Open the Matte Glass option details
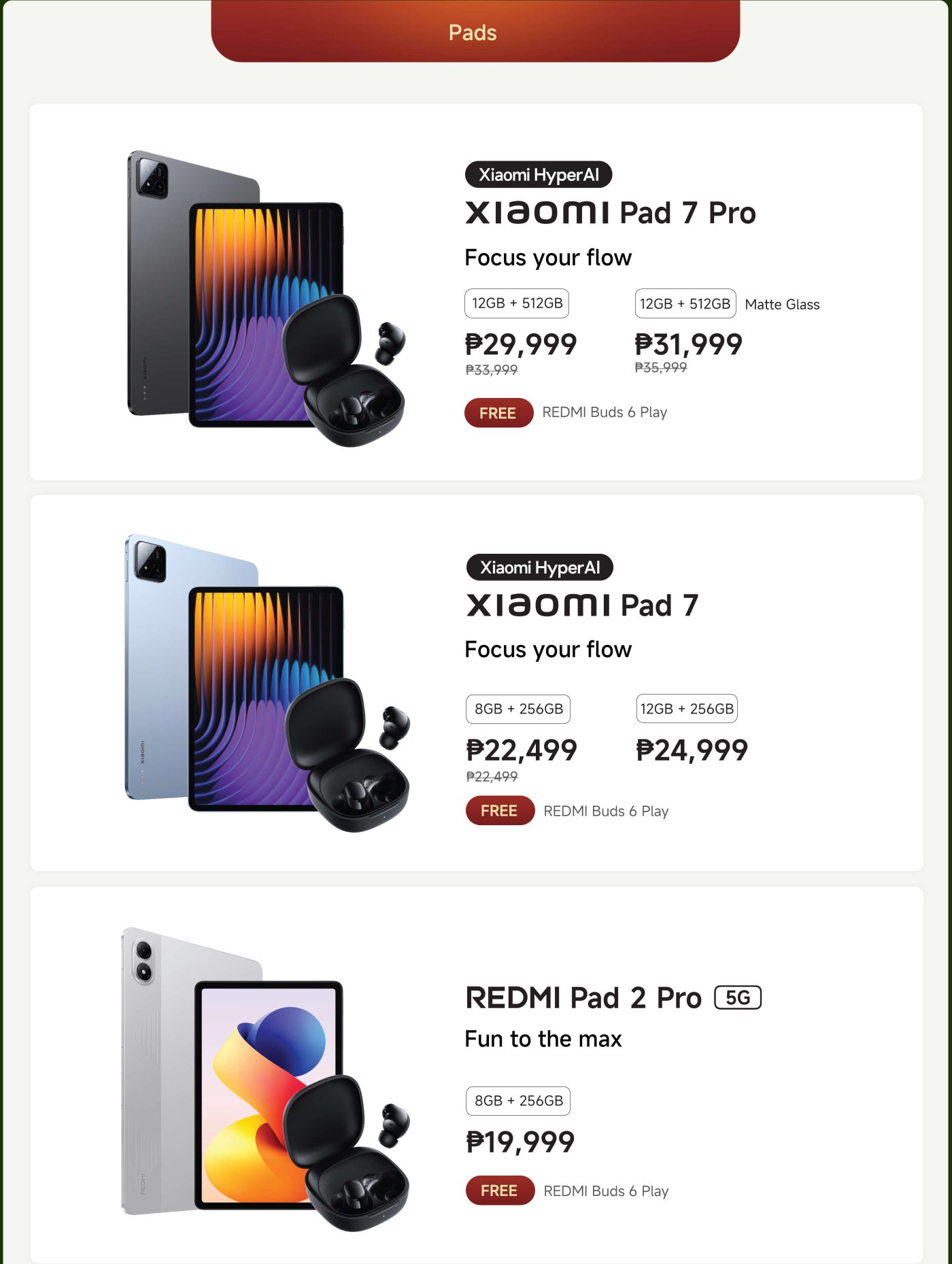This screenshot has height=1264, width=952. tap(783, 304)
